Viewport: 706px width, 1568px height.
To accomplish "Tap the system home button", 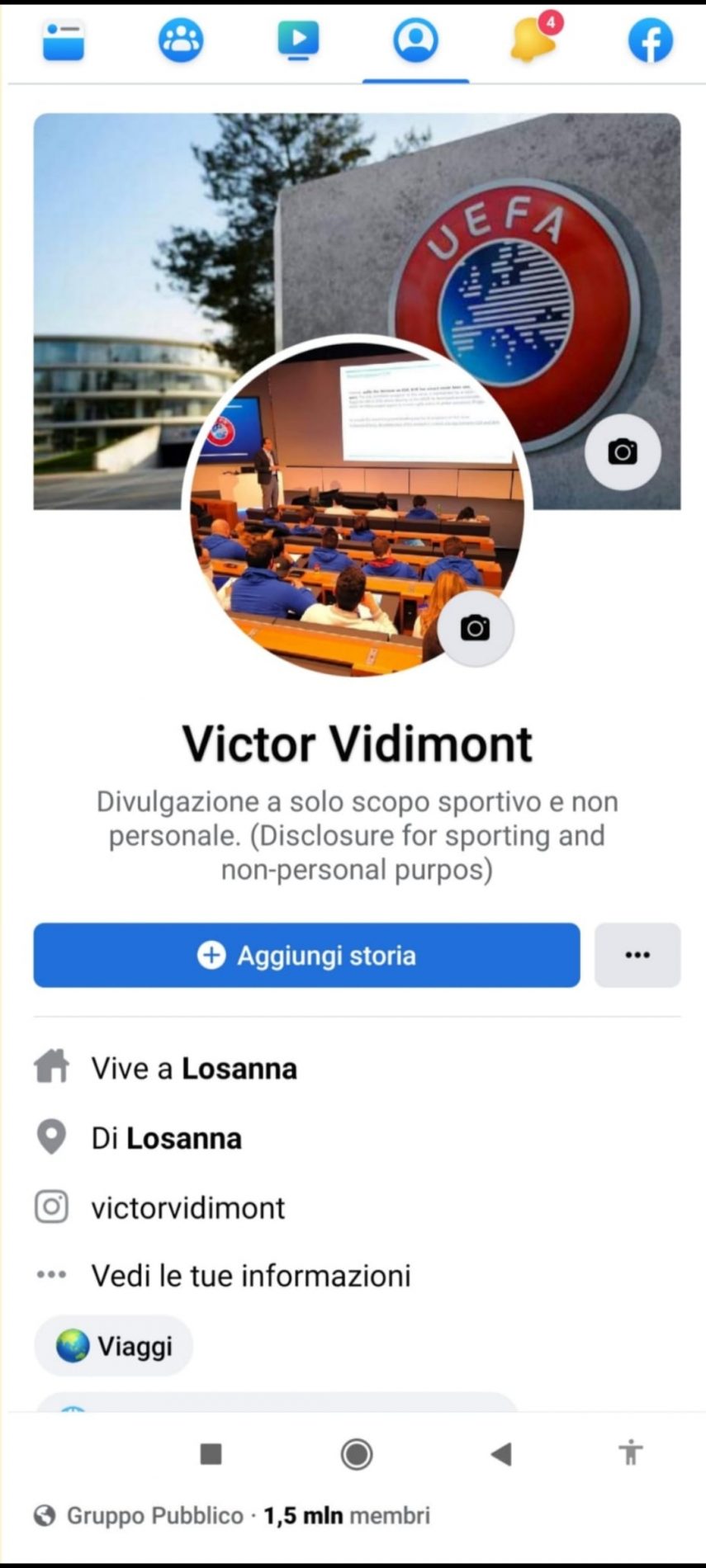I will (357, 1454).
